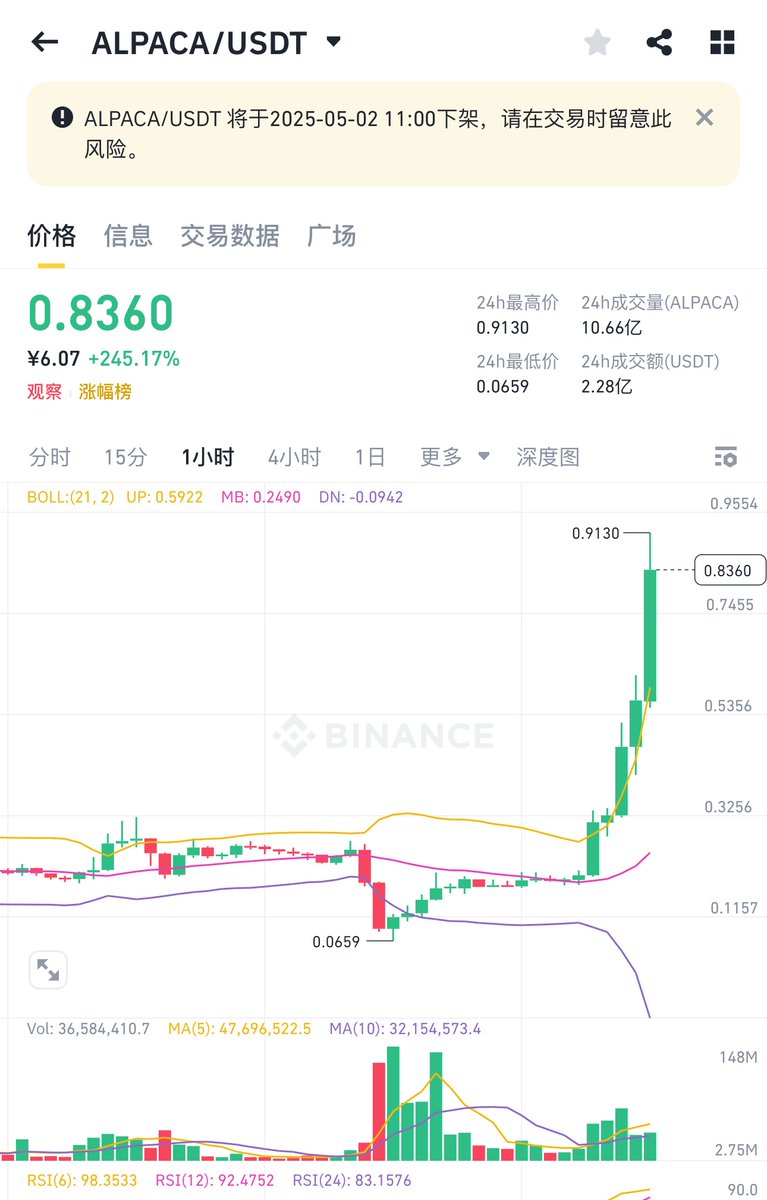Viewport: 767px width, 1200px height.
Task: Expand the chart to fullscreen
Action: click(x=47, y=969)
